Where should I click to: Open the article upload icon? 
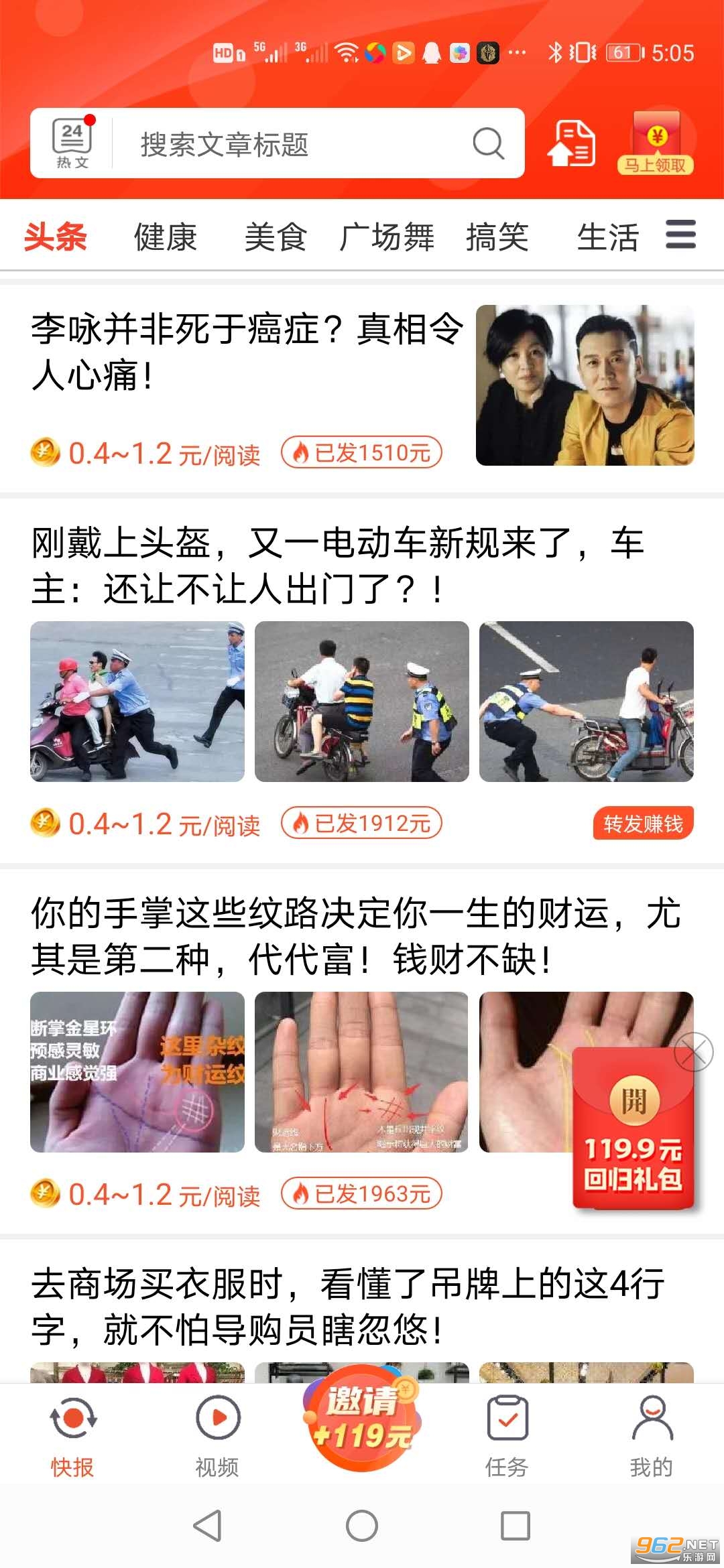571,143
